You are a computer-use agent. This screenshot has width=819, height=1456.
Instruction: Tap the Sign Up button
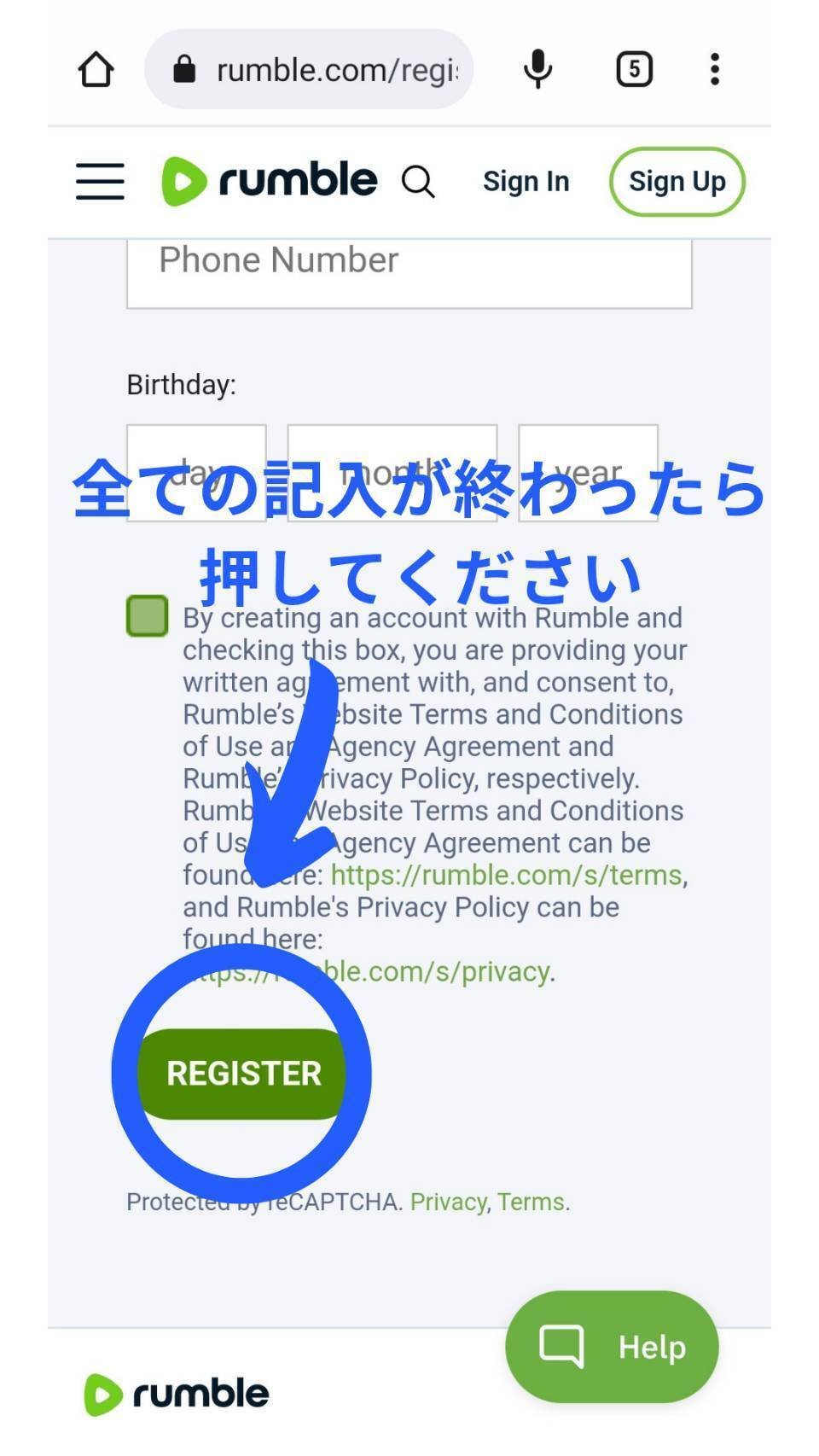tap(677, 181)
